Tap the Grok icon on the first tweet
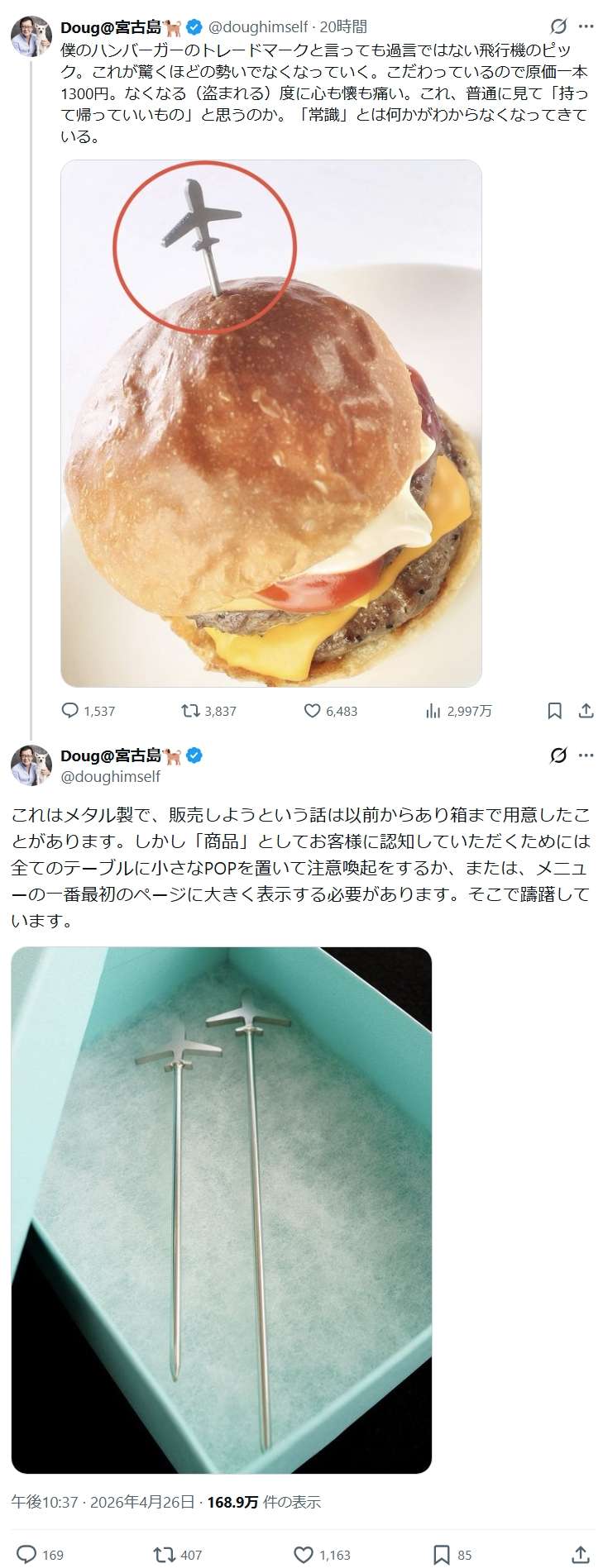 click(558, 26)
